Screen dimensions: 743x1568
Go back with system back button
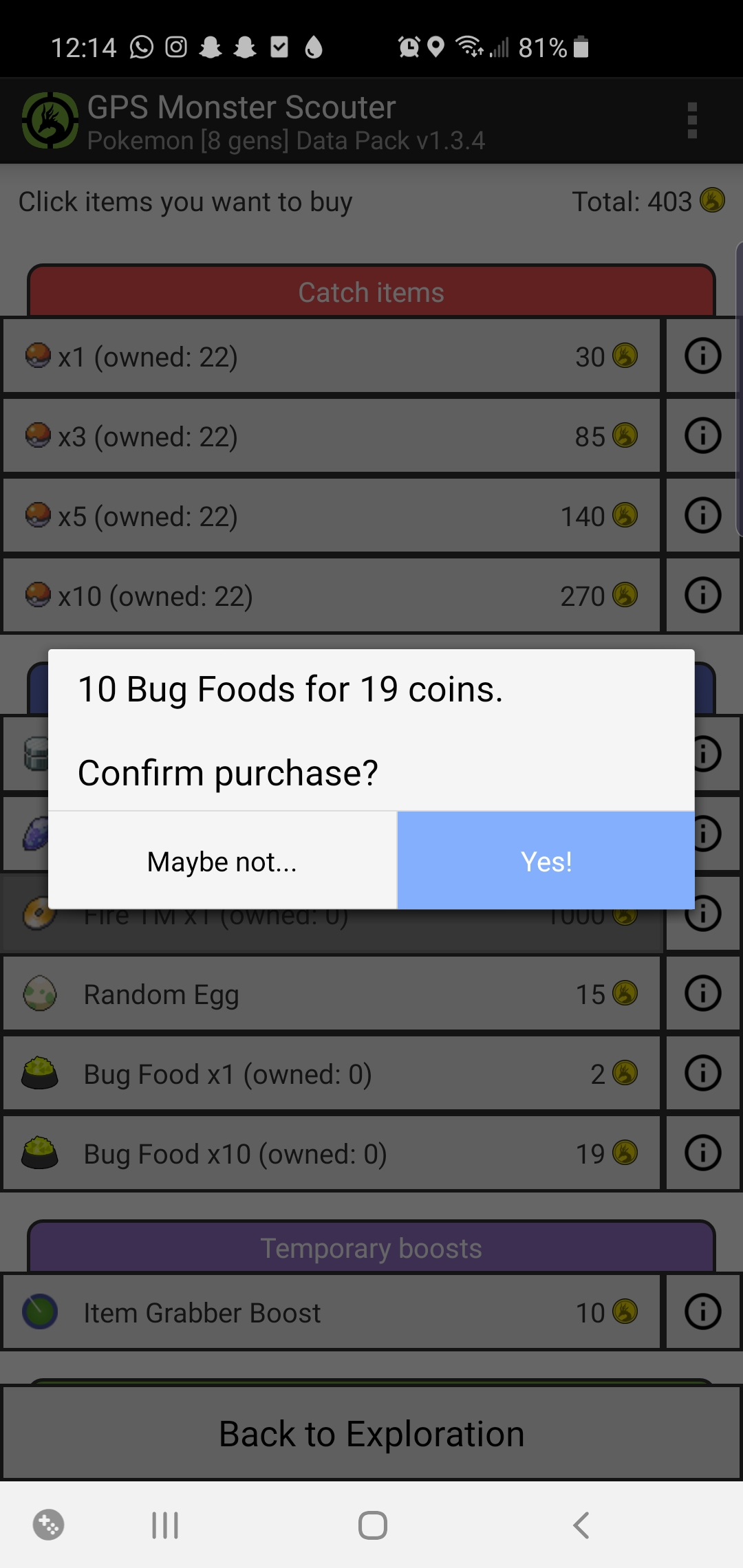click(581, 1525)
